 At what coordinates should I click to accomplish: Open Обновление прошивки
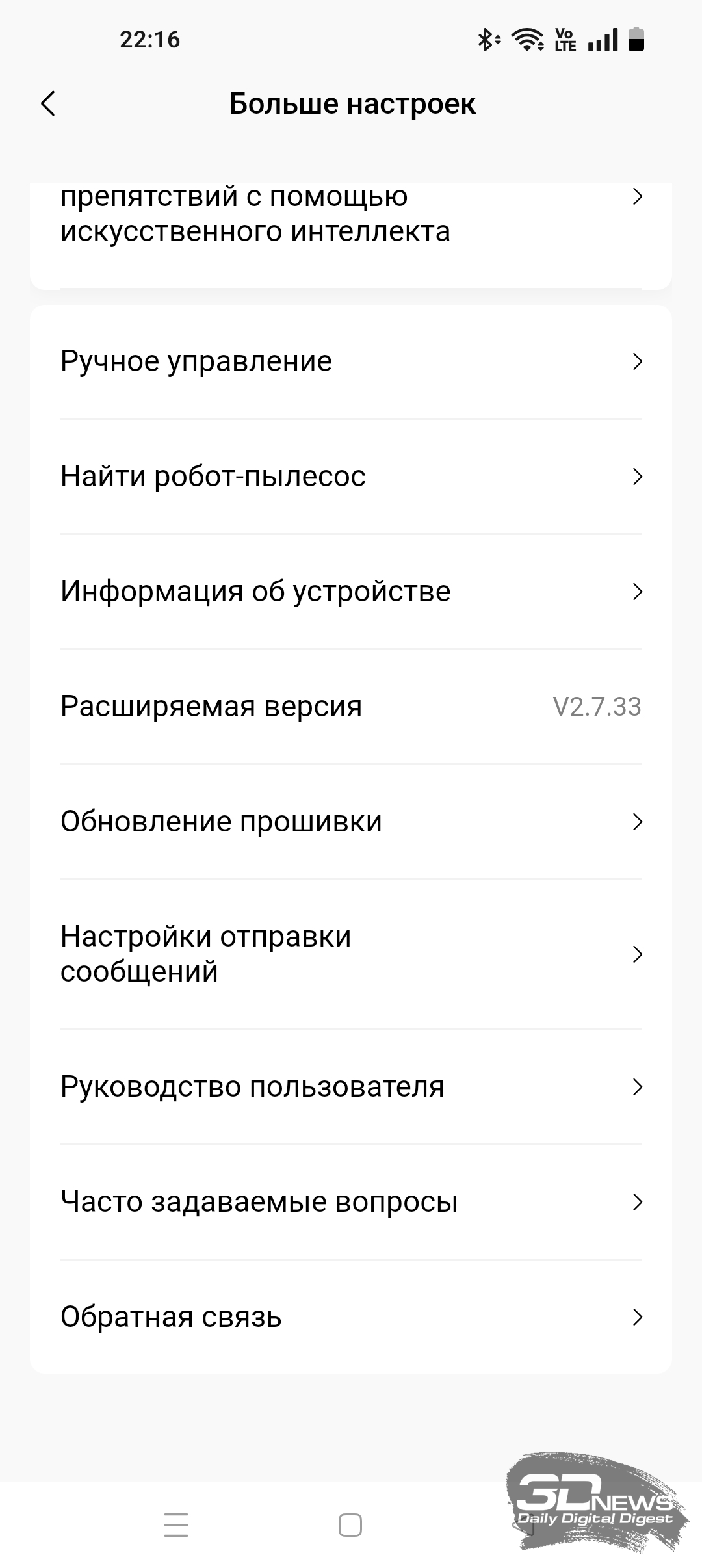click(351, 822)
